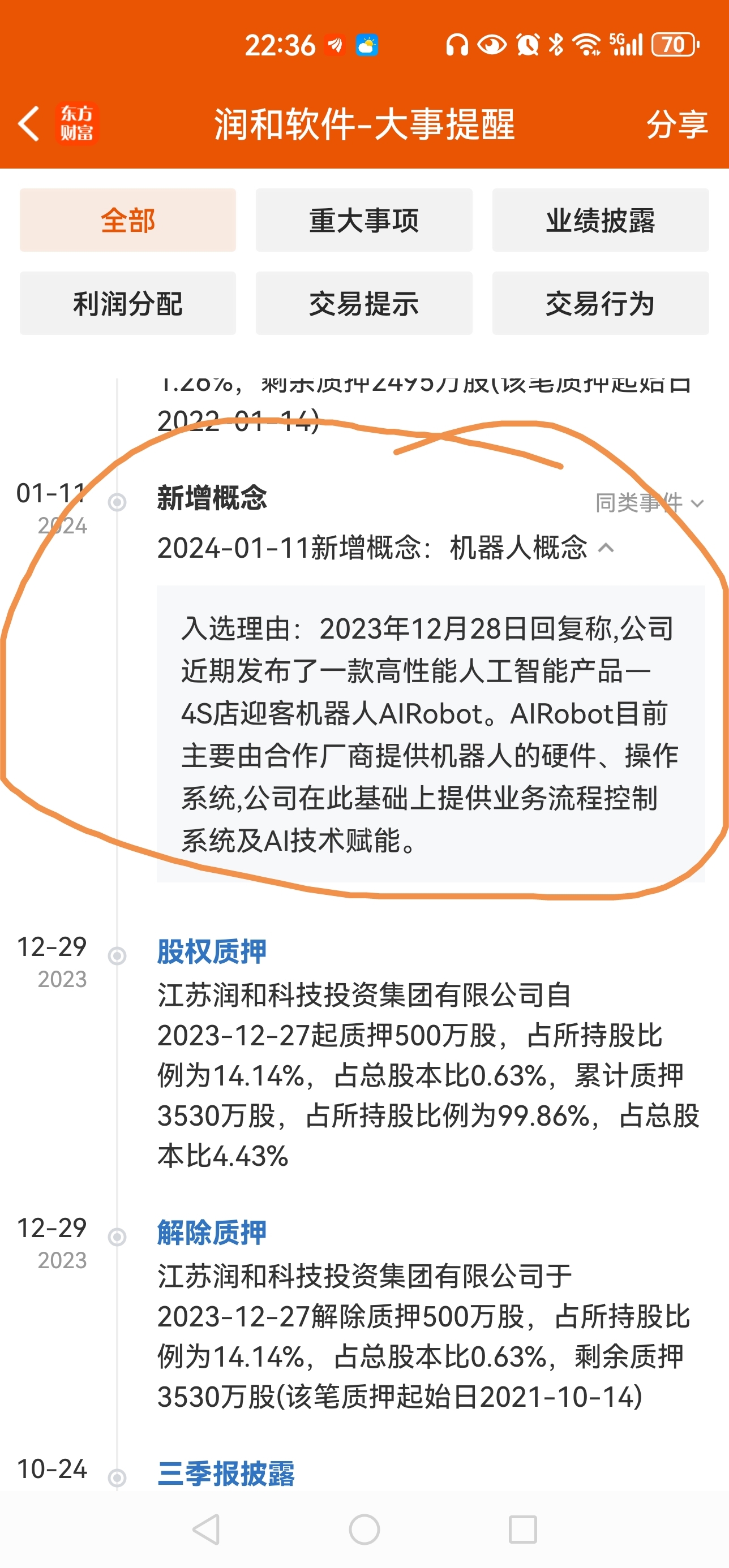Viewport: 729px width, 1568px height.
Task: Tap the Android home circle button
Action: pos(364,1528)
